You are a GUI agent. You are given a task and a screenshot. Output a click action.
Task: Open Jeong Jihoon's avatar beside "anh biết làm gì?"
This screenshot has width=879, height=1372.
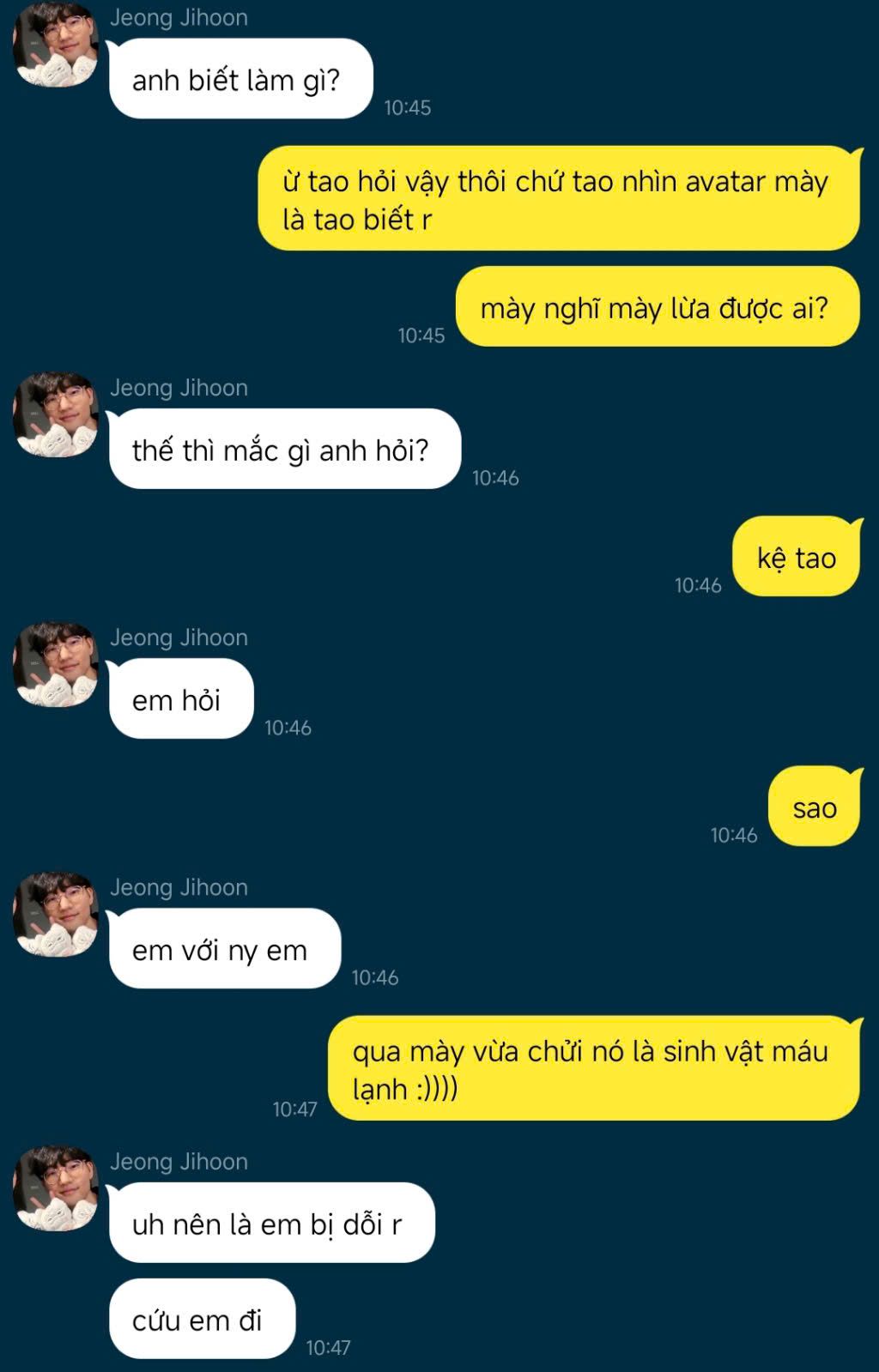(56, 45)
